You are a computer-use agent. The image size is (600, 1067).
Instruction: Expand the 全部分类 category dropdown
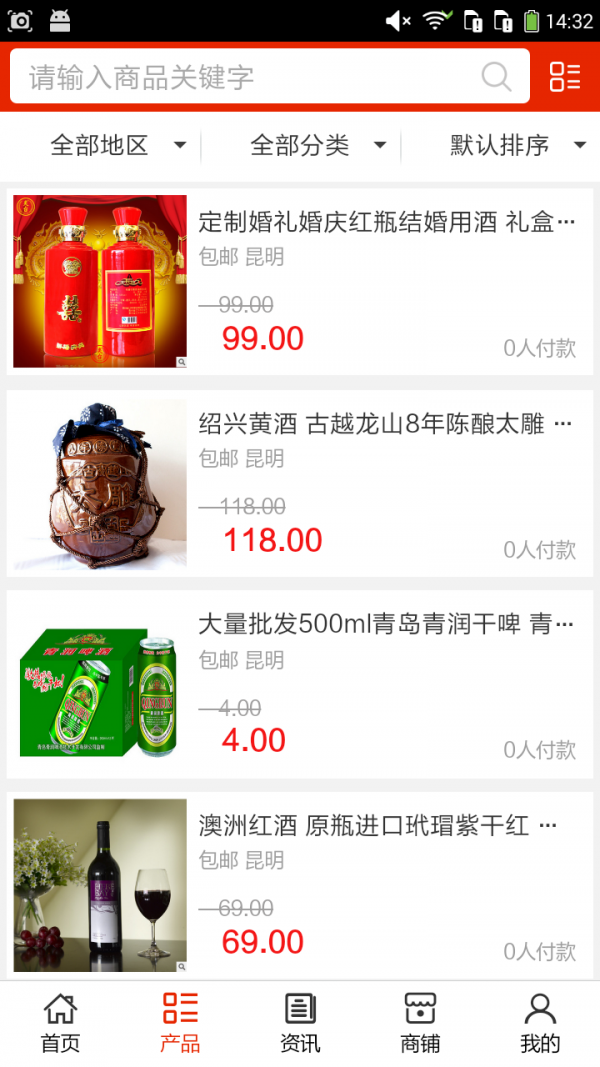pyautogui.click(x=318, y=146)
